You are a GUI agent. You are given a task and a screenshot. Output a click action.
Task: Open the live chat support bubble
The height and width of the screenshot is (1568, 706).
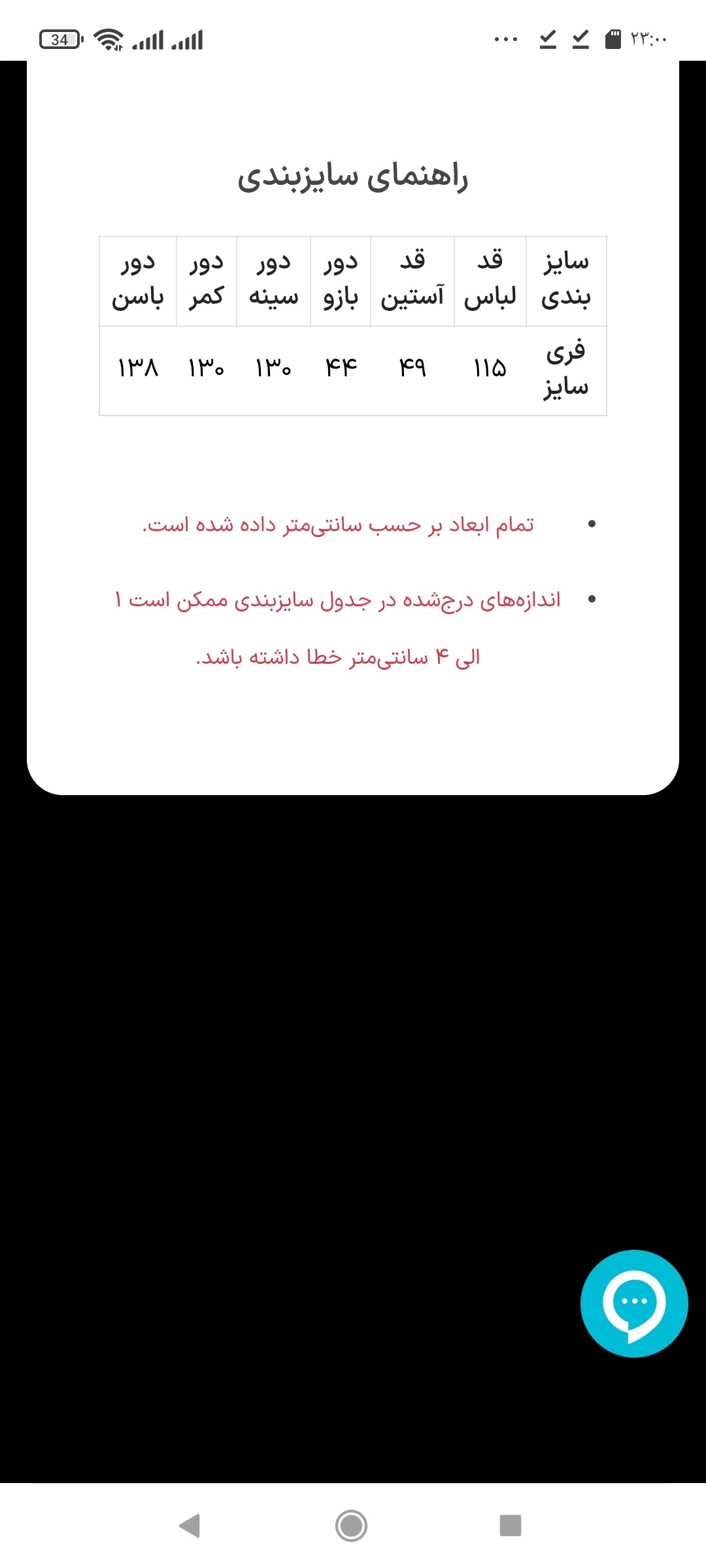[x=634, y=1303]
